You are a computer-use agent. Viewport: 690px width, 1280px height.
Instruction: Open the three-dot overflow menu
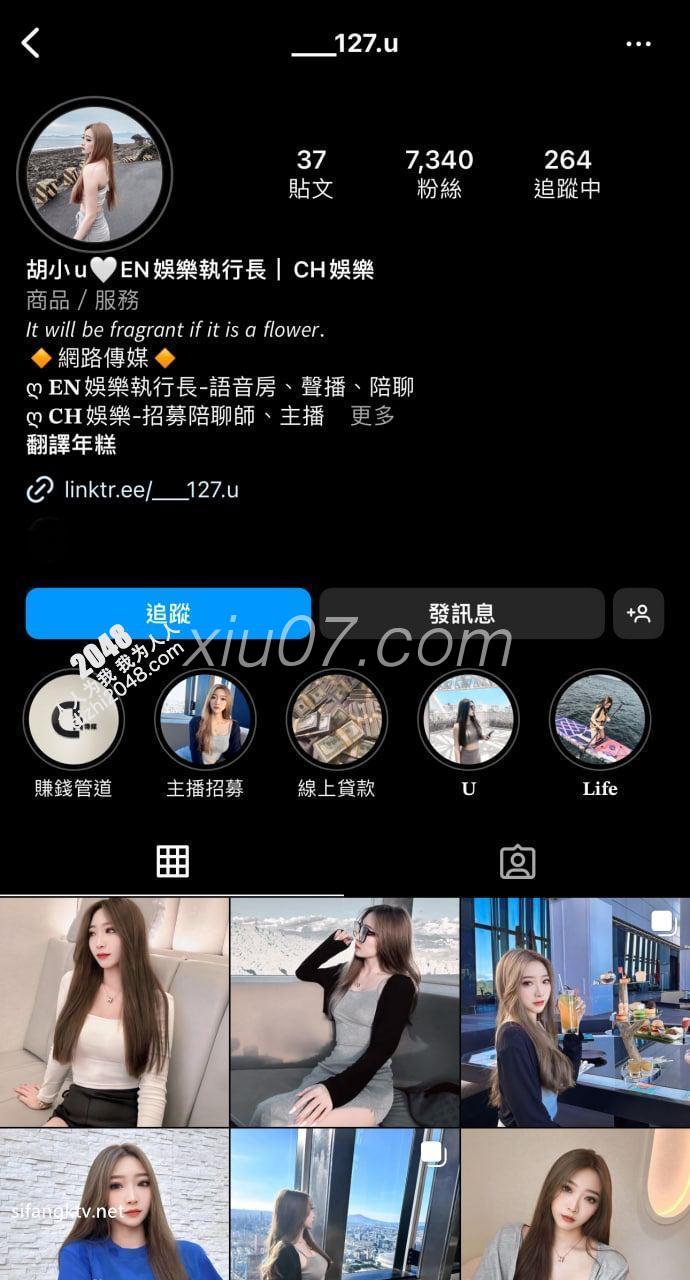(638, 44)
